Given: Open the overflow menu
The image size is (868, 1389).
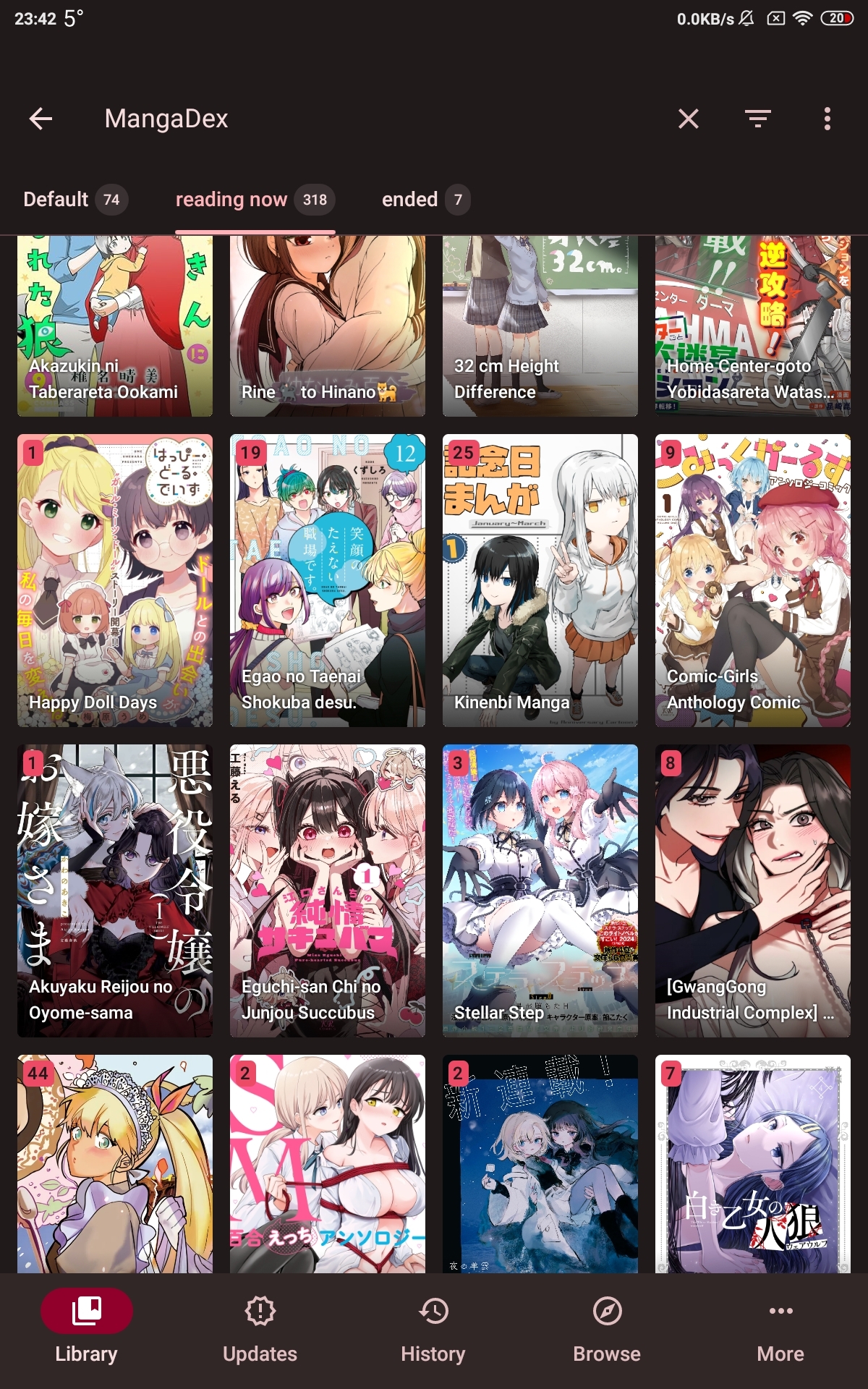Looking at the screenshot, I should (827, 119).
